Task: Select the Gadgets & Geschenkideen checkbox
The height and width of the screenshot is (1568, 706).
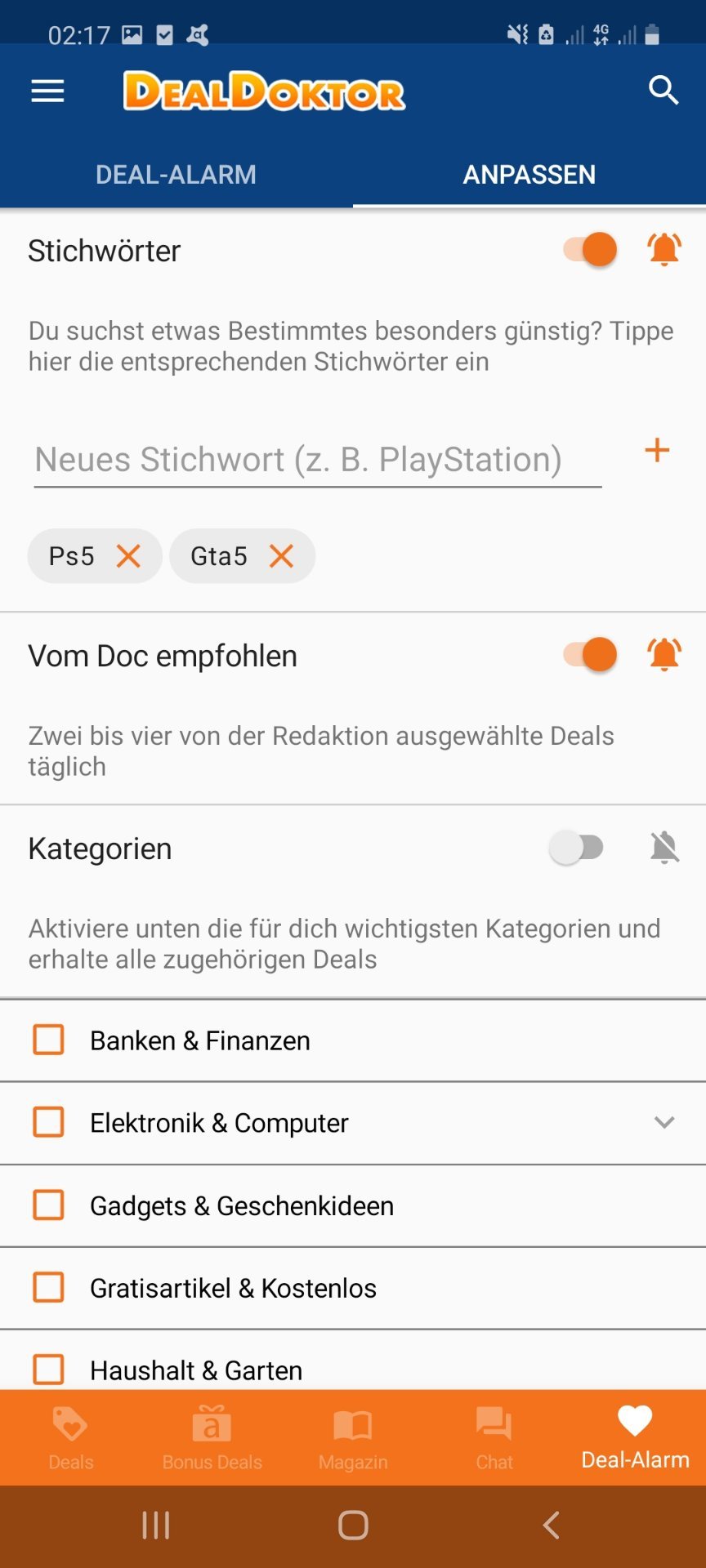Action: click(x=48, y=1205)
